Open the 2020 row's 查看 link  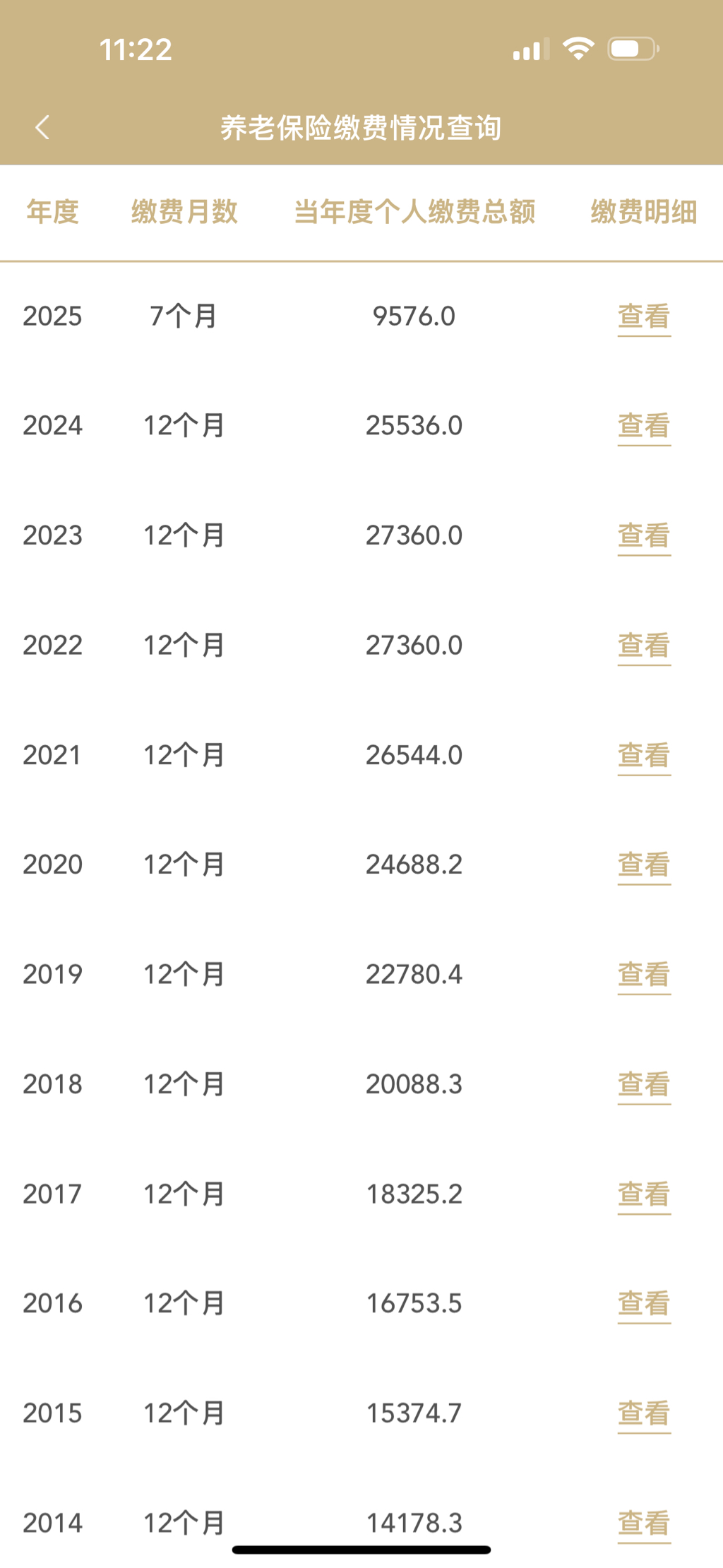coord(643,865)
